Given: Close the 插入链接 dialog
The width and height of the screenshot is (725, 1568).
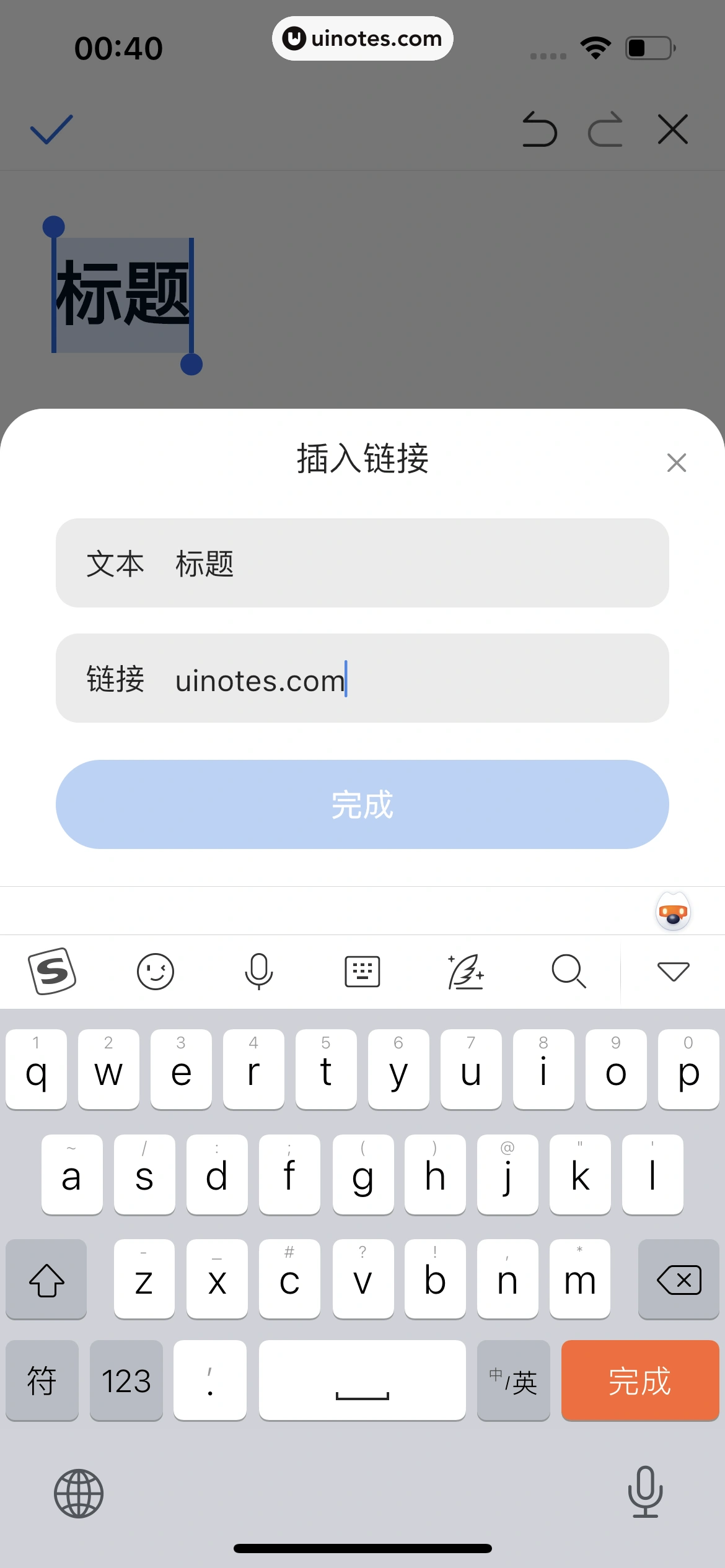Looking at the screenshot, I should 676,463.
